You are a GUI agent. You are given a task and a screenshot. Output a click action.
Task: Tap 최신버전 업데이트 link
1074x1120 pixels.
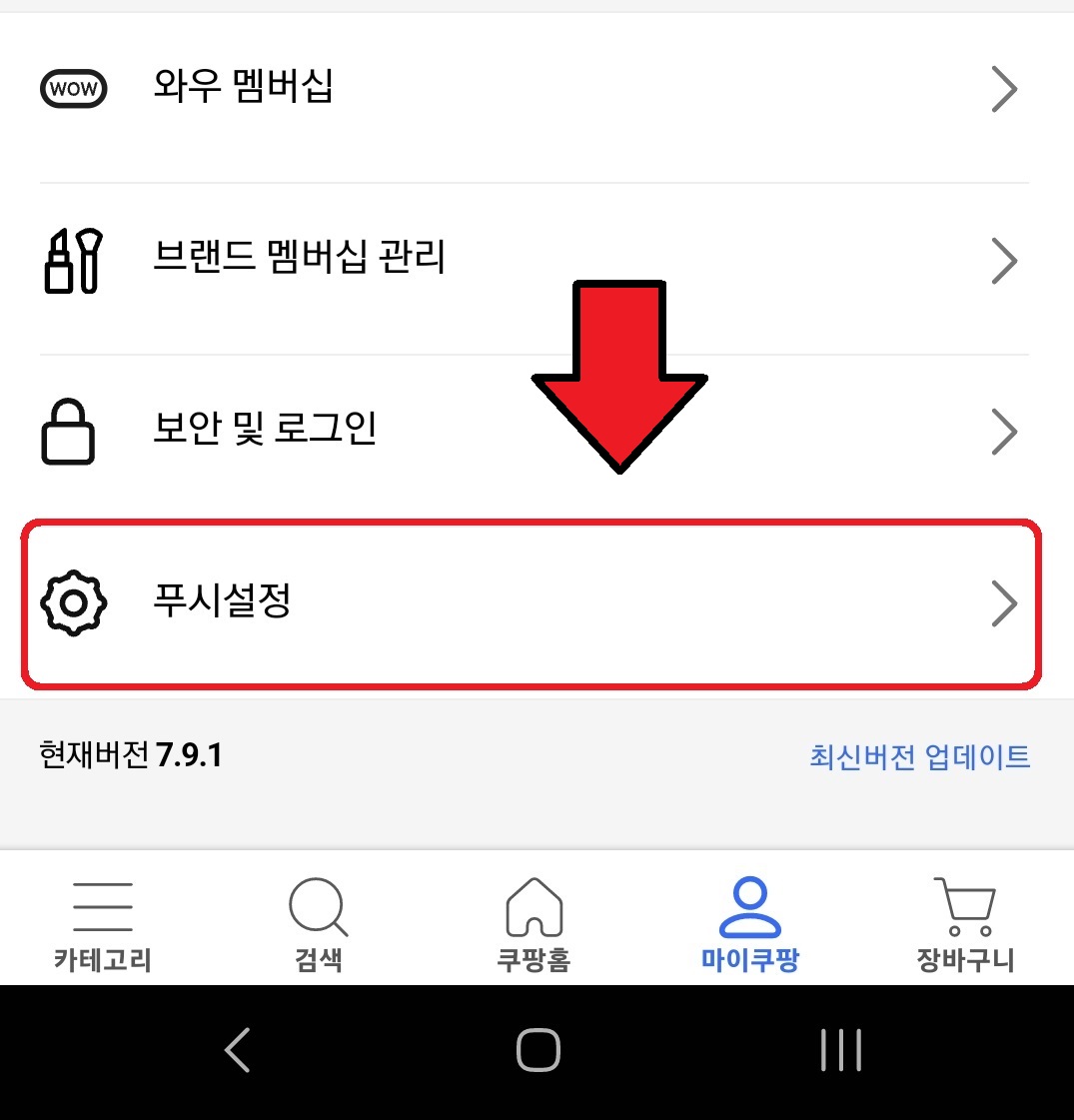coord(920,758)
